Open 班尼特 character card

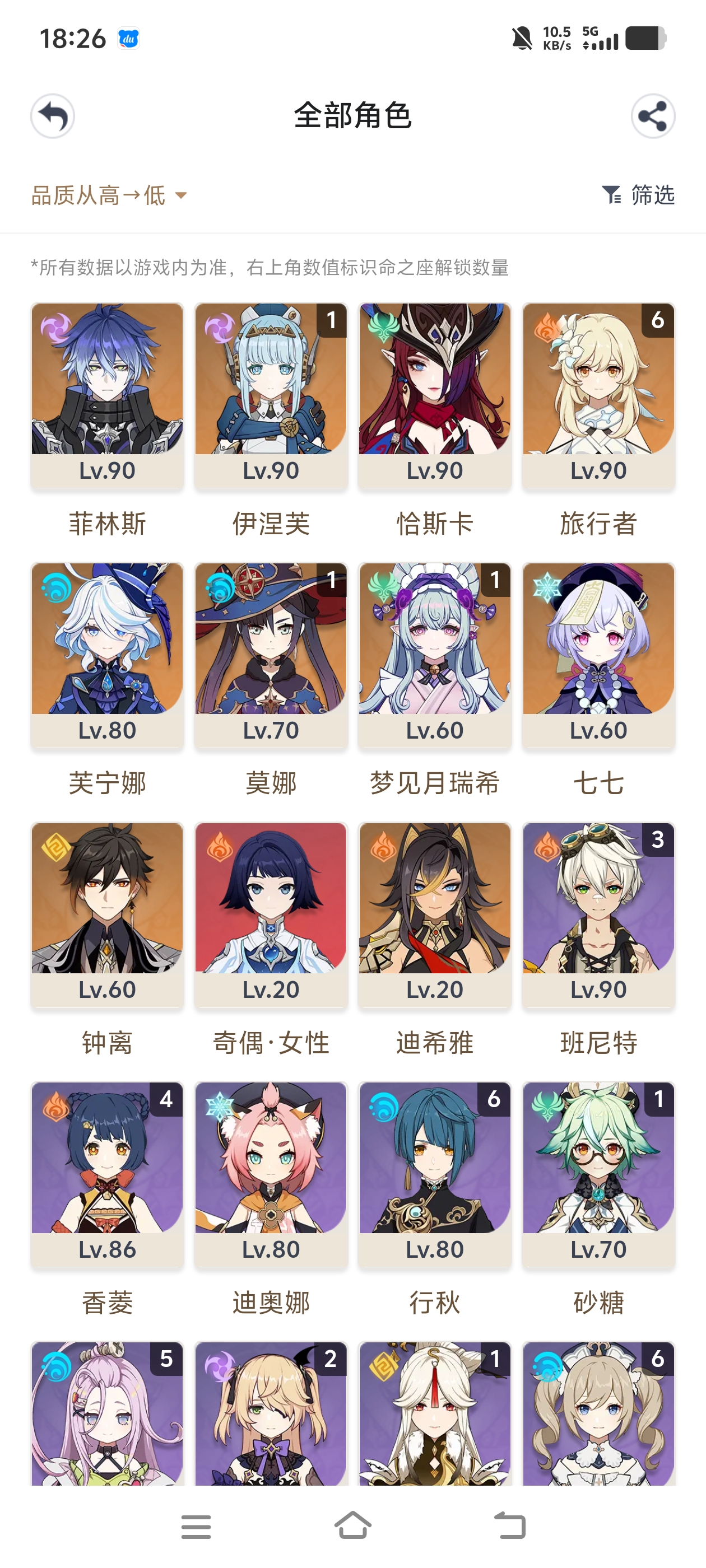pos(598,915)
